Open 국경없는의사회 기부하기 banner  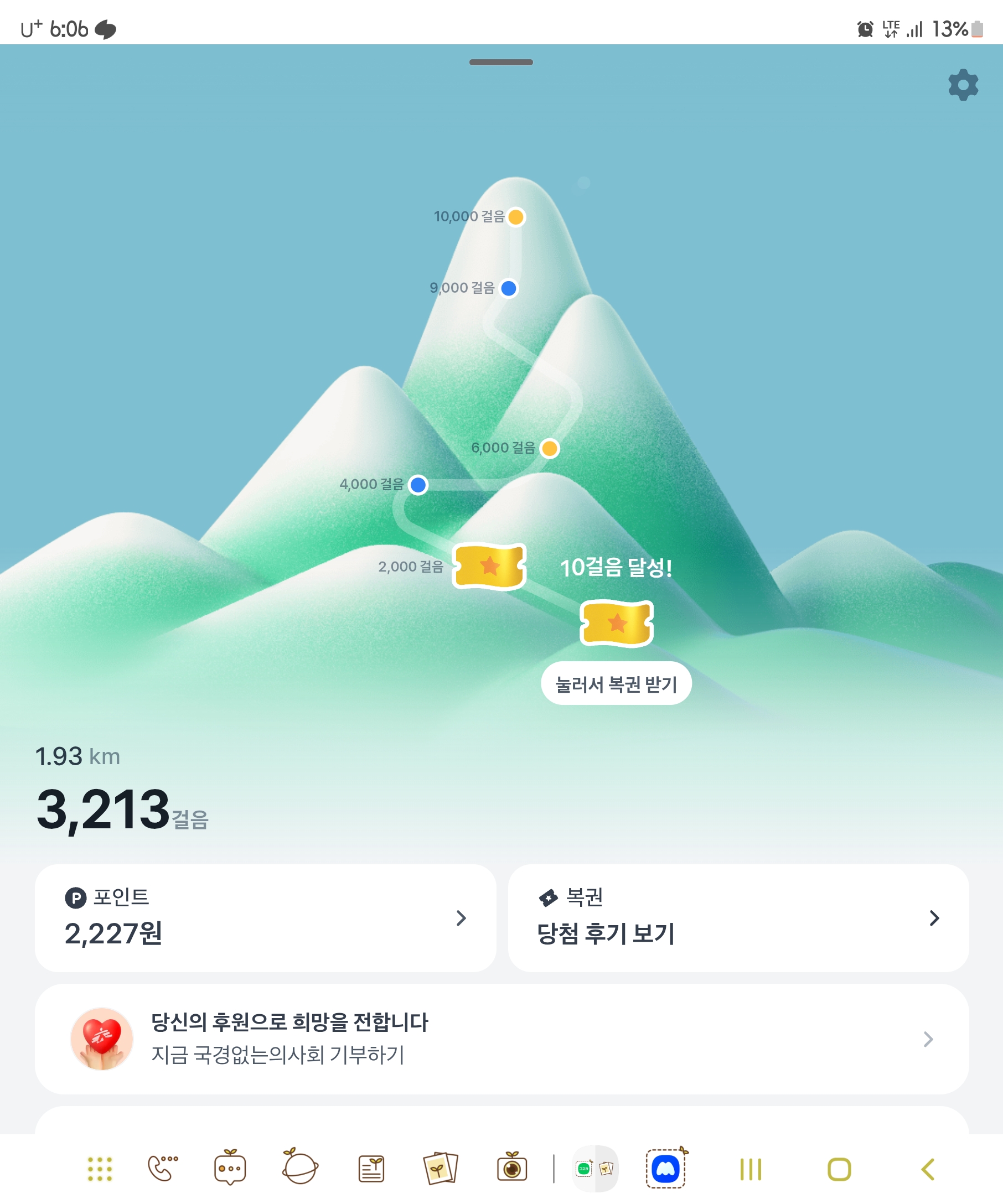click(x=502, y=1039)
